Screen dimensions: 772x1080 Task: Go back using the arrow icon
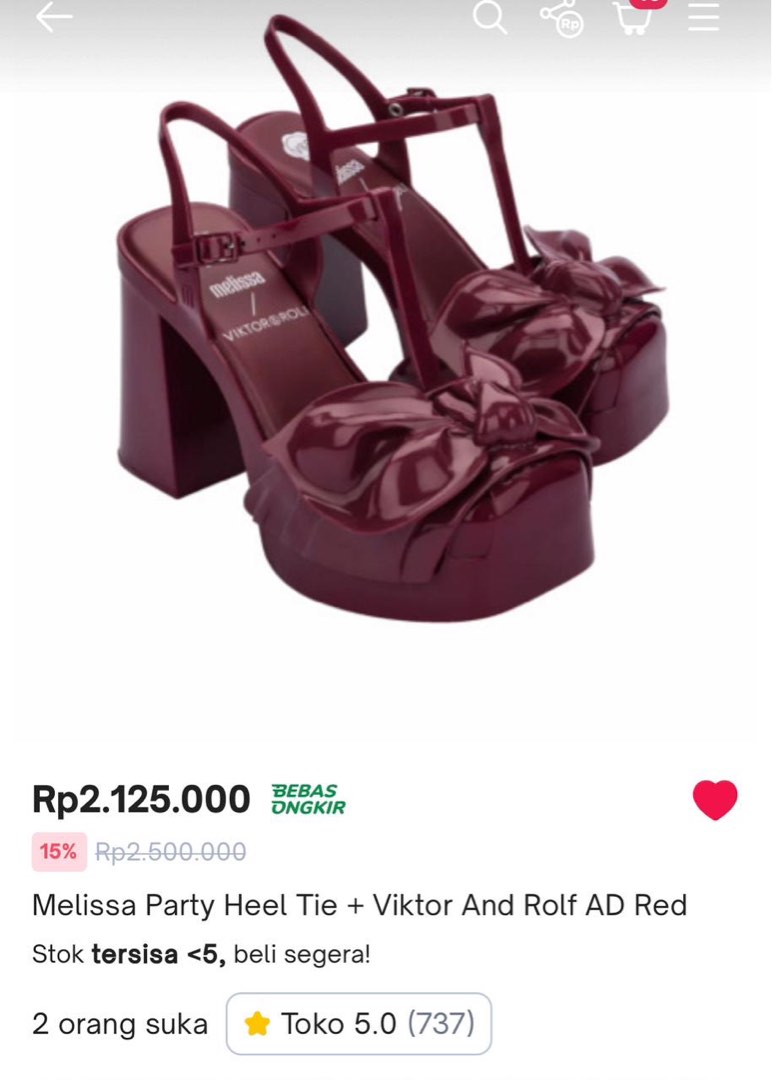point(54,17)
